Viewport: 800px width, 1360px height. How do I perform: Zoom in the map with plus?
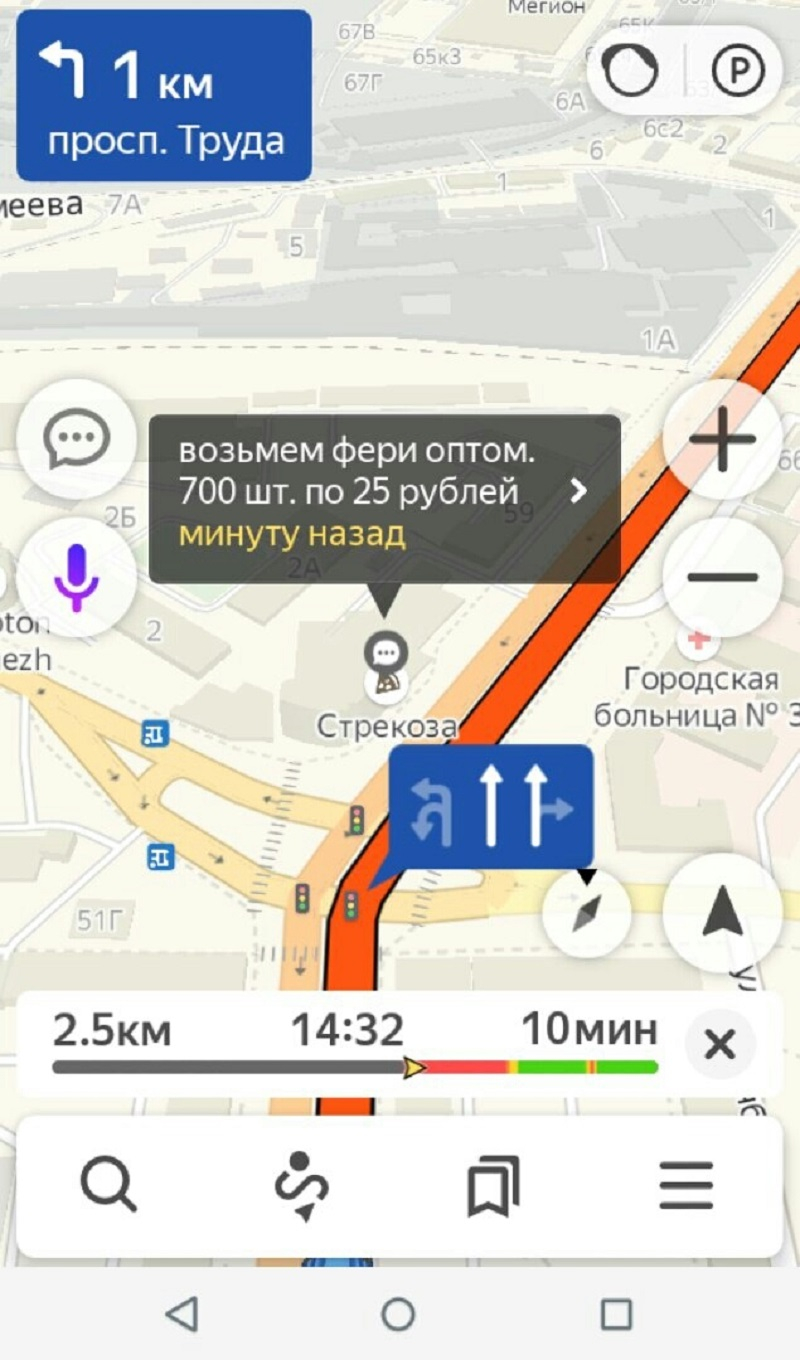pos(722,438)
